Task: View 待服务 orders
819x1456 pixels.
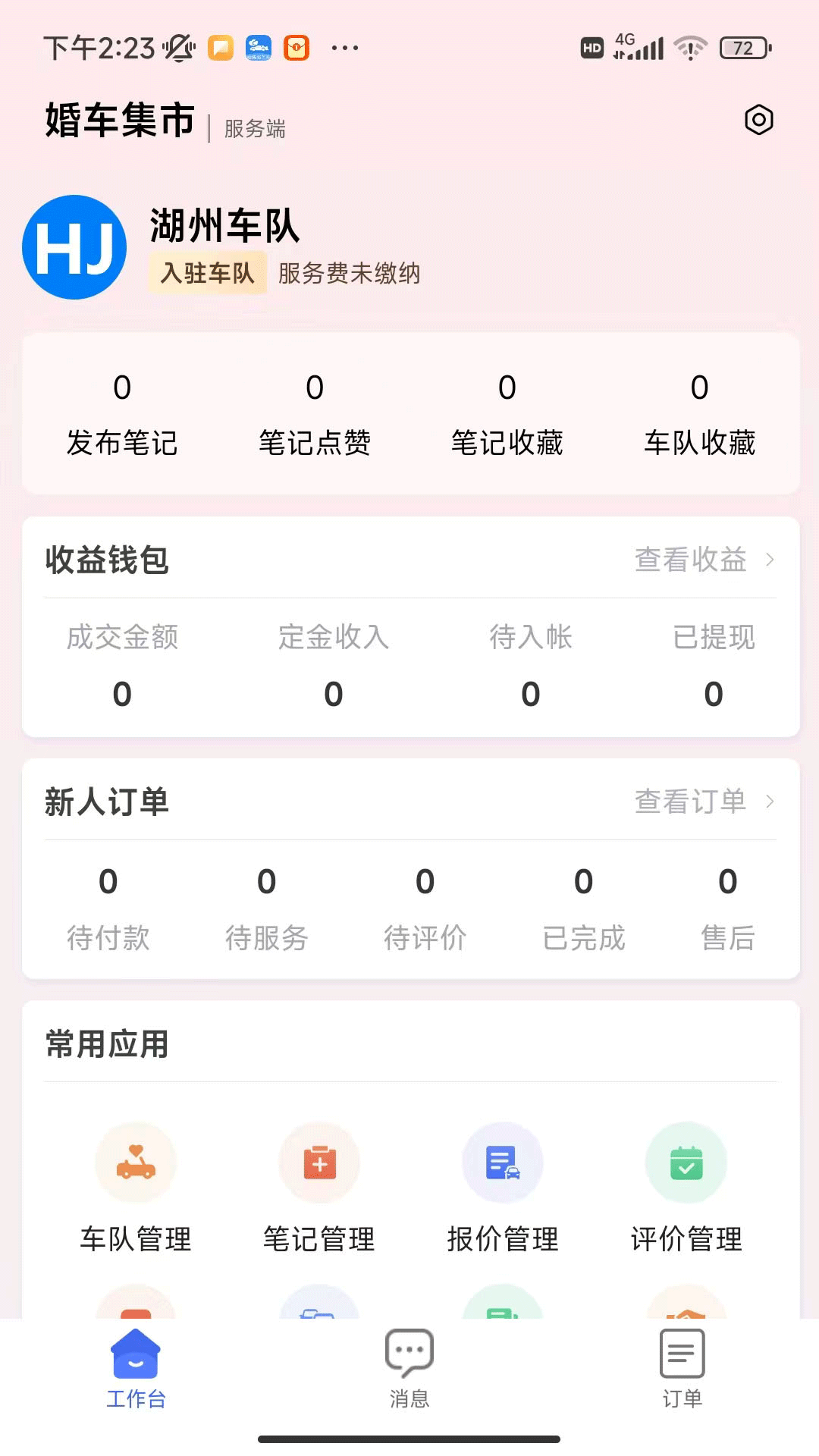Action: pos(267,908)
